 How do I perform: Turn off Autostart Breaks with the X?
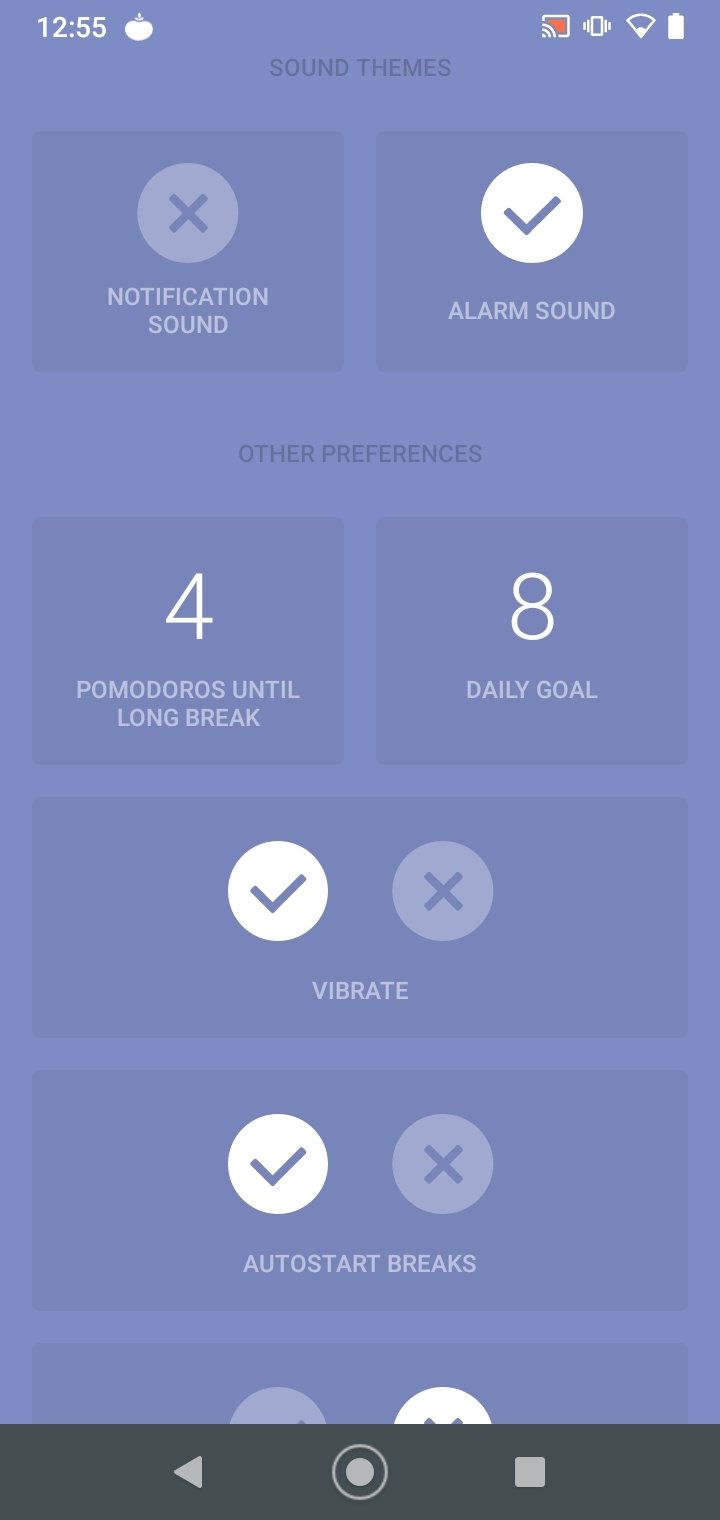pos(443,1164)
